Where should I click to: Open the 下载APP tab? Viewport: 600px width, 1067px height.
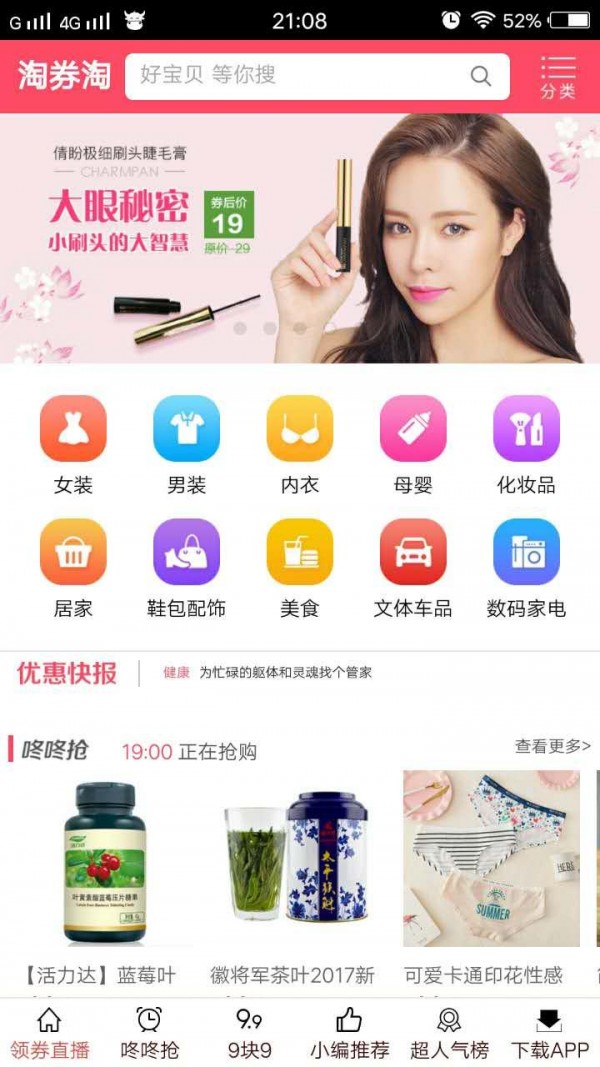click(x=549, y=1033)
